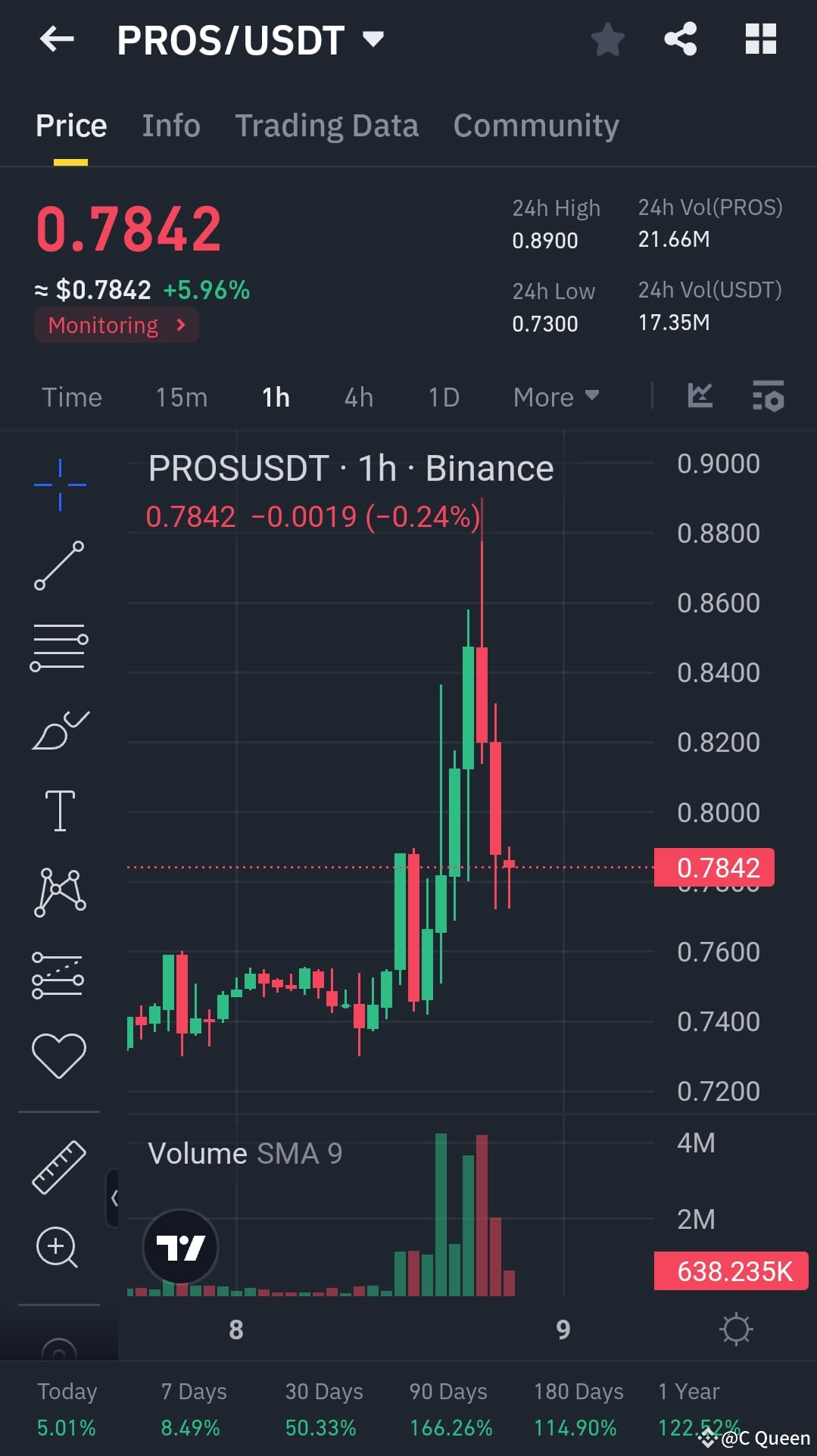Open the horizontal lines drawing tool
Image resolution: width=817 pixels, height=1456 pixels.
(59, 644)
